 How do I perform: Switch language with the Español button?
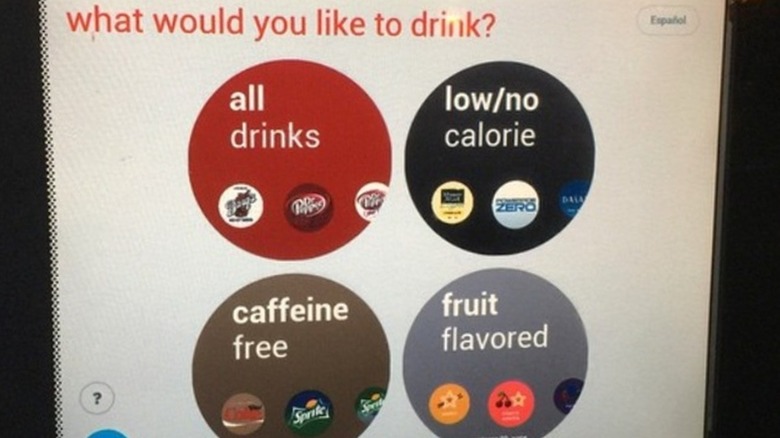(667, 21)
